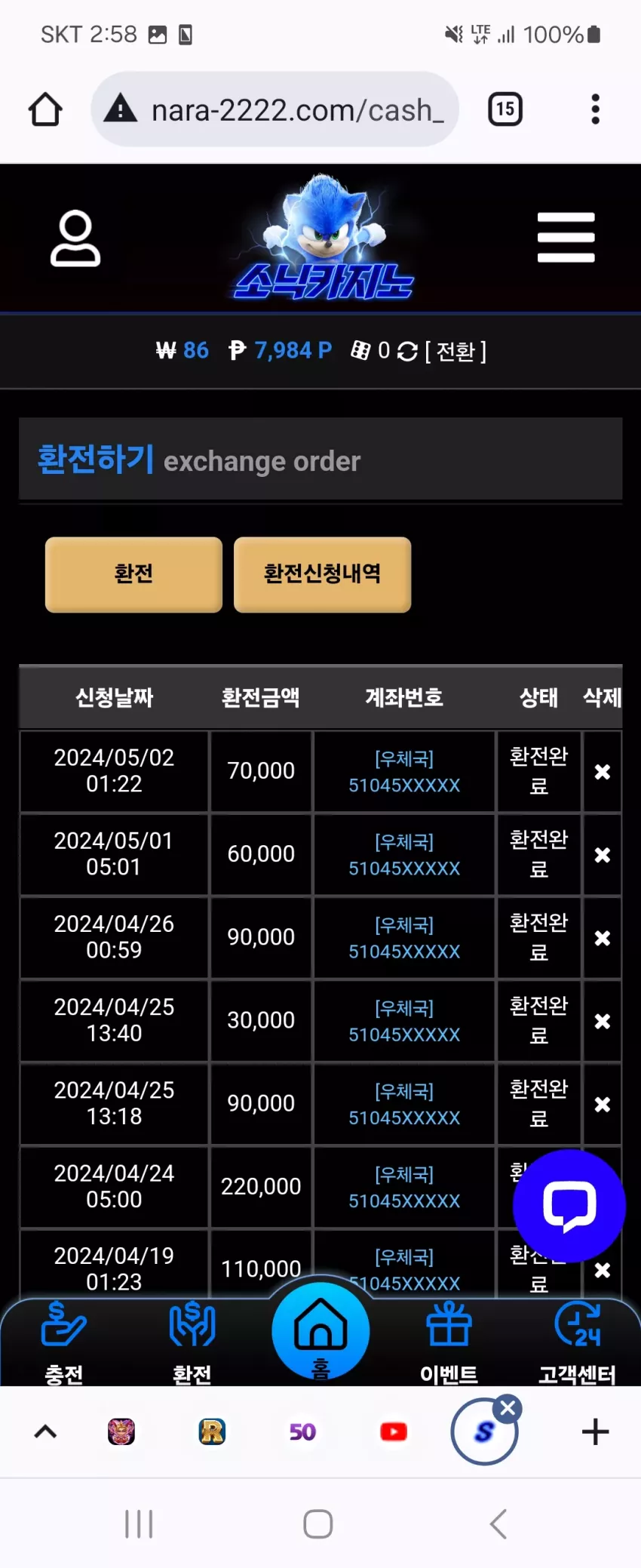Open the user profile icon
This screenshot has width=641, height=1568.
(x=75, y=238)
